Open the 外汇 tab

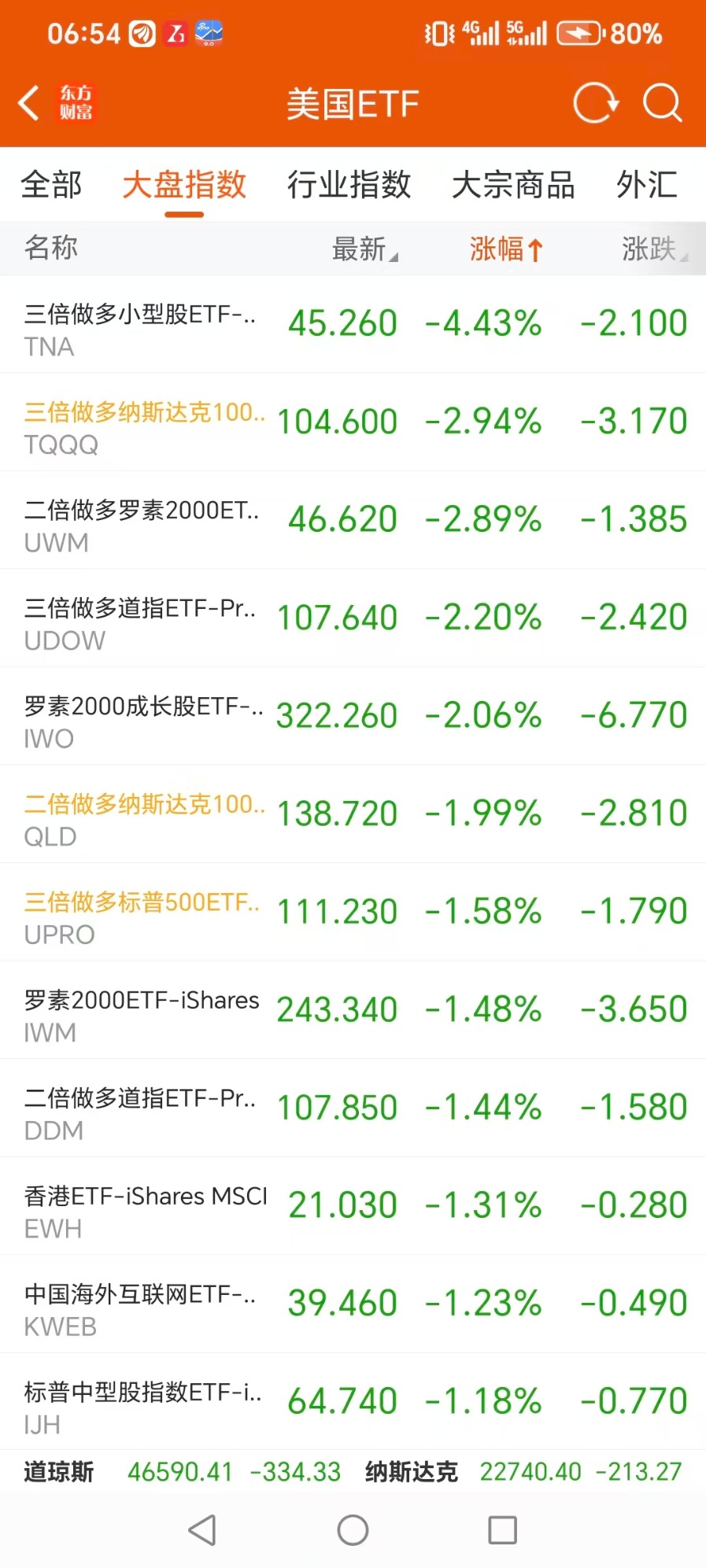[646, 186]
